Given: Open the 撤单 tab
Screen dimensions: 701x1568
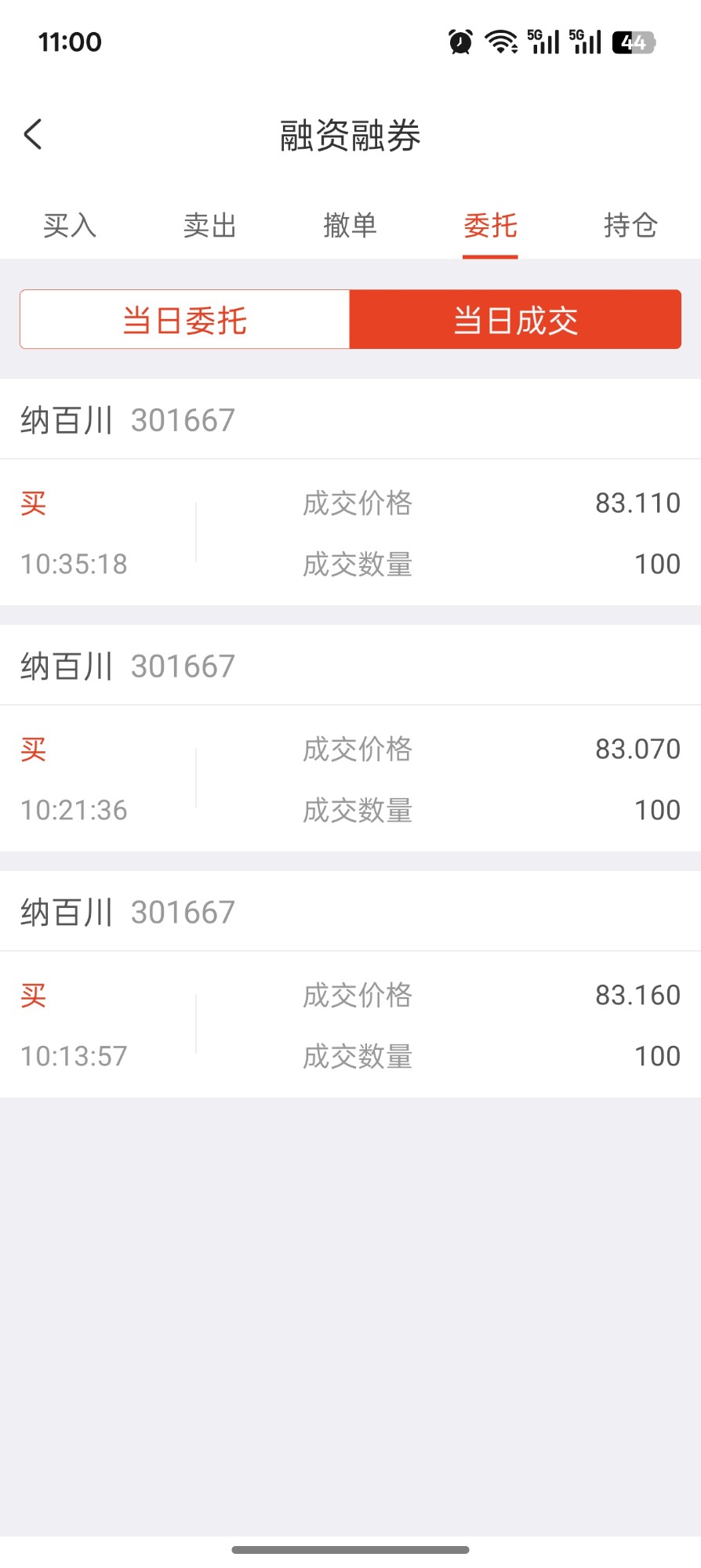Looking at the screenshot, I should tap(350, 226).
